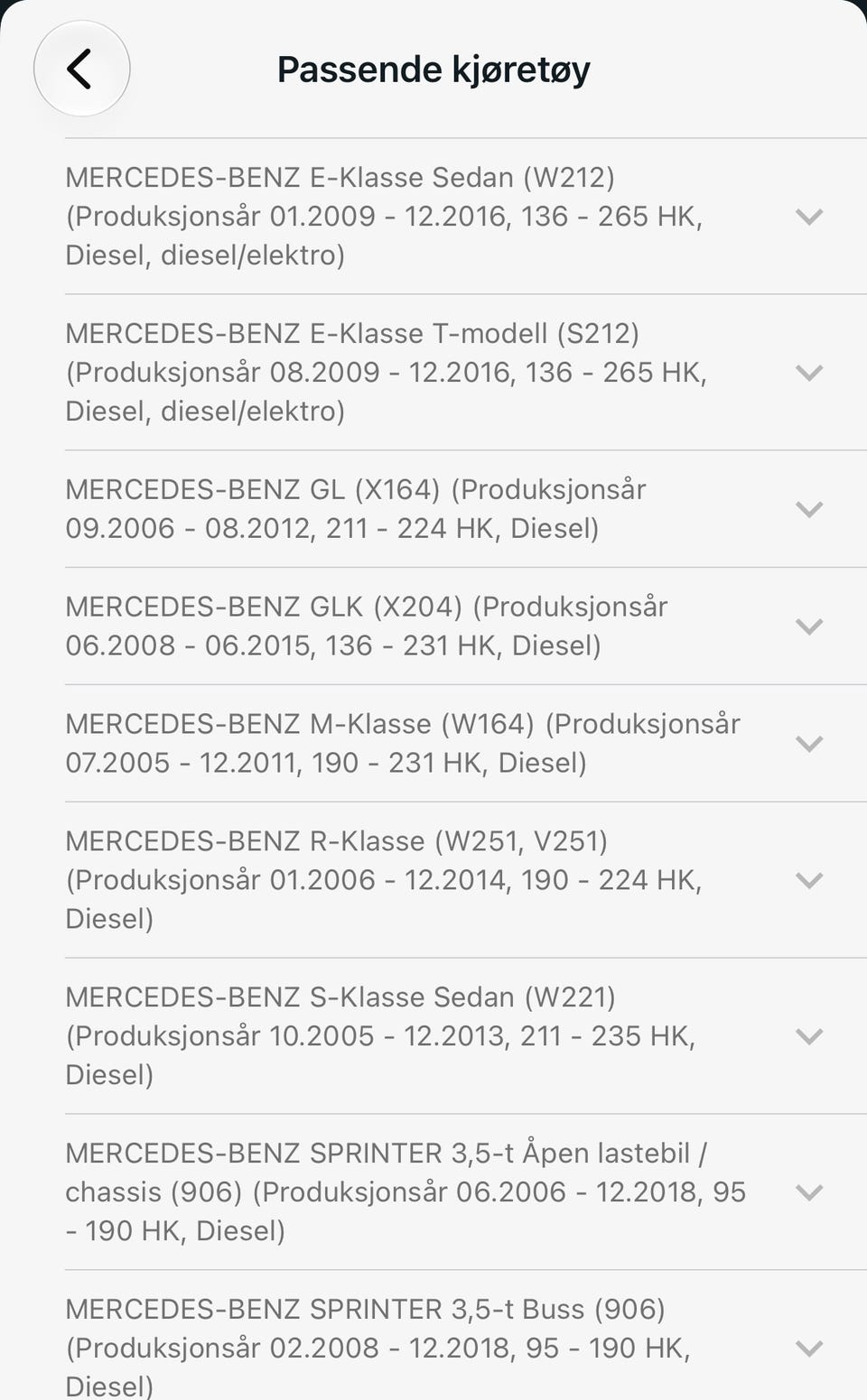Expand the E-Klasse Sedan (W212) row
Viewport: 867px width, 1400px height.
tap(466, 217)
